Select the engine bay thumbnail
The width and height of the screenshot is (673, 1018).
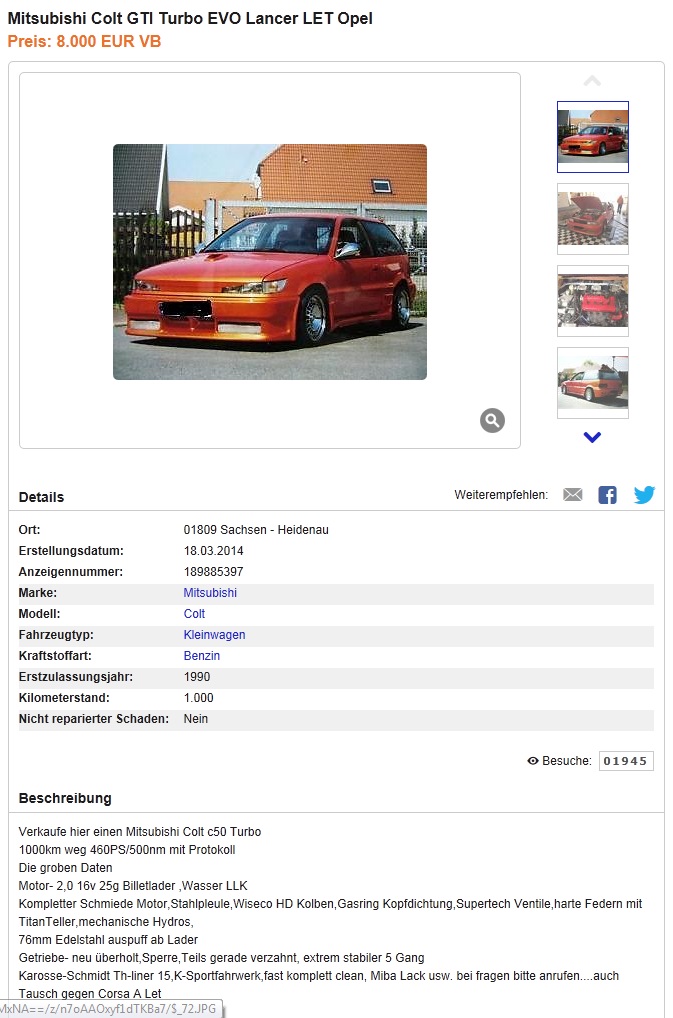pyautogui.click(x=593, y=300)
